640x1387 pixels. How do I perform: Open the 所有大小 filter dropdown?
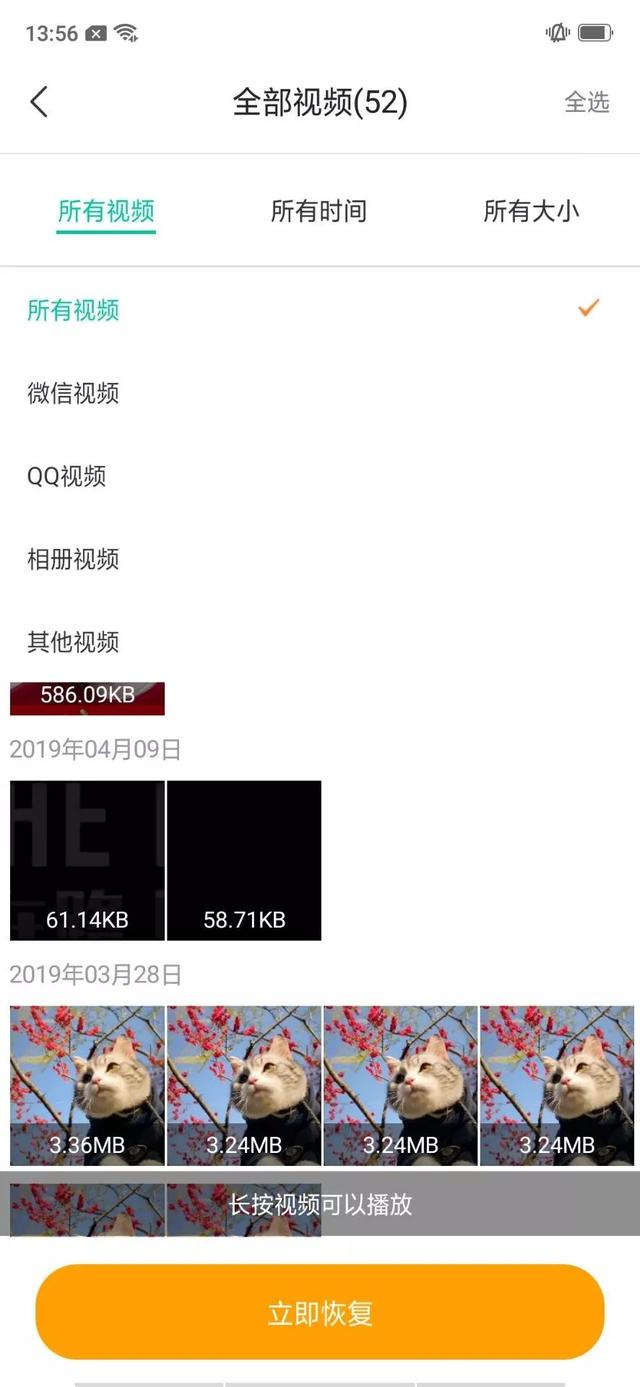pyautogui.click(x=531, y=211)
